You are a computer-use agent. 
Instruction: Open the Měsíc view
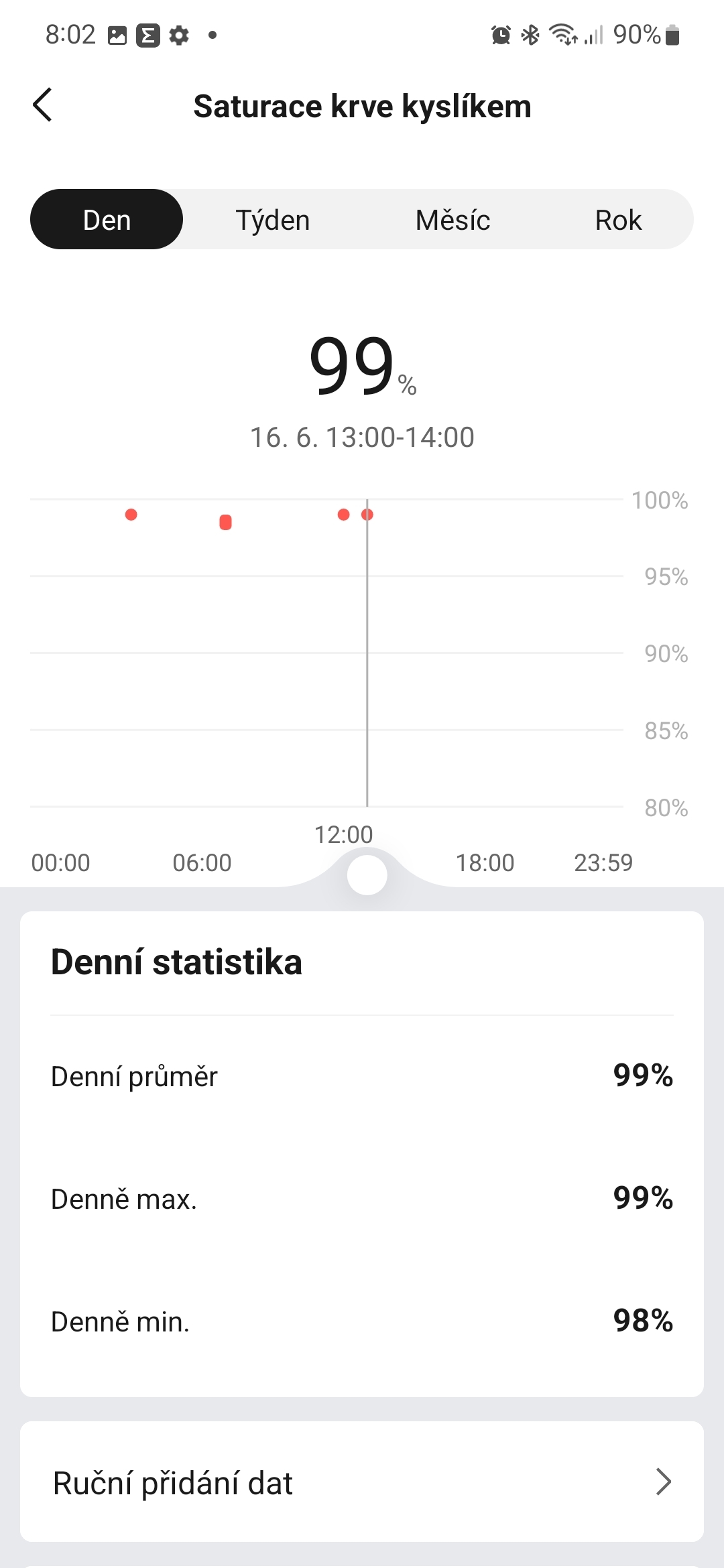[452, 219]
